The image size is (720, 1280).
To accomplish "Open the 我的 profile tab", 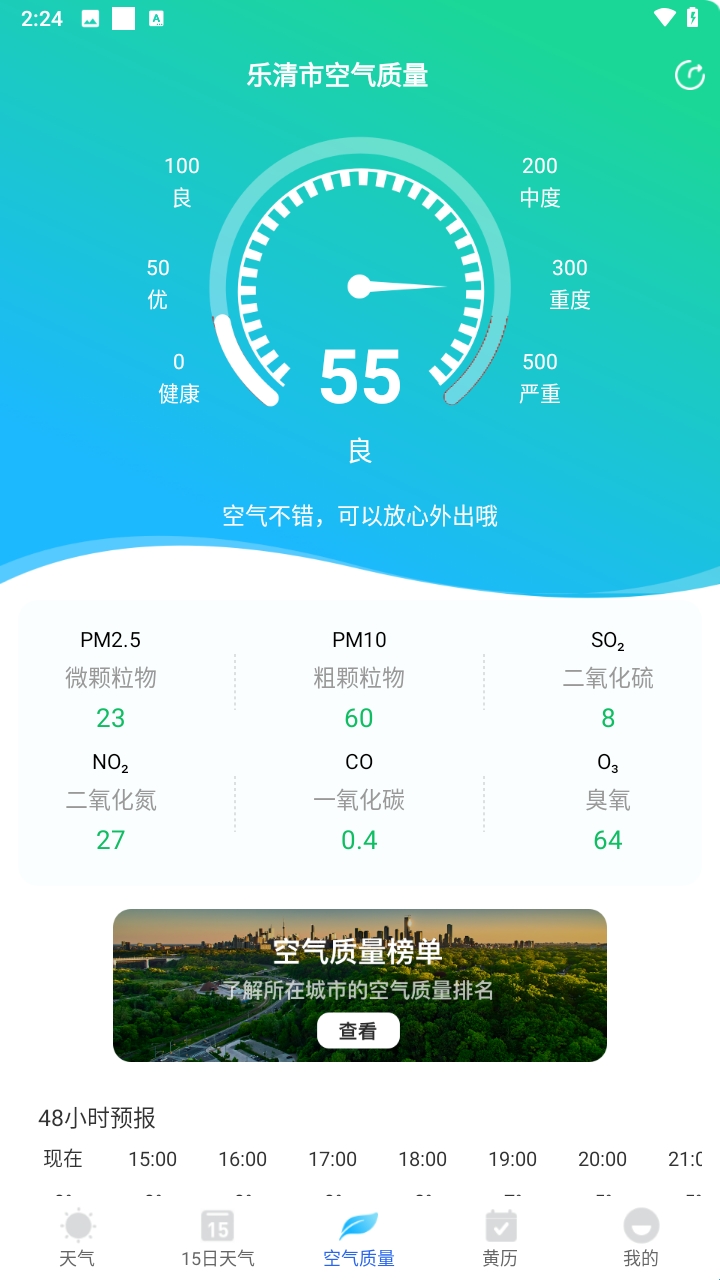I will (x=641, y=1238).
